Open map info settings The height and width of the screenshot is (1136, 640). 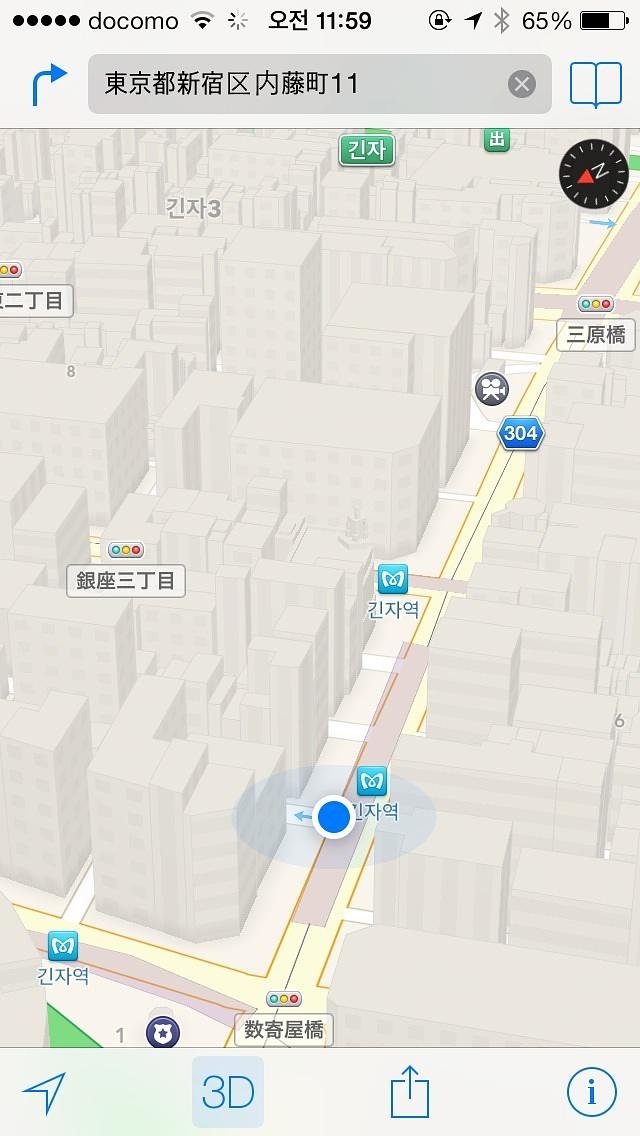(x=592, y=1092)
